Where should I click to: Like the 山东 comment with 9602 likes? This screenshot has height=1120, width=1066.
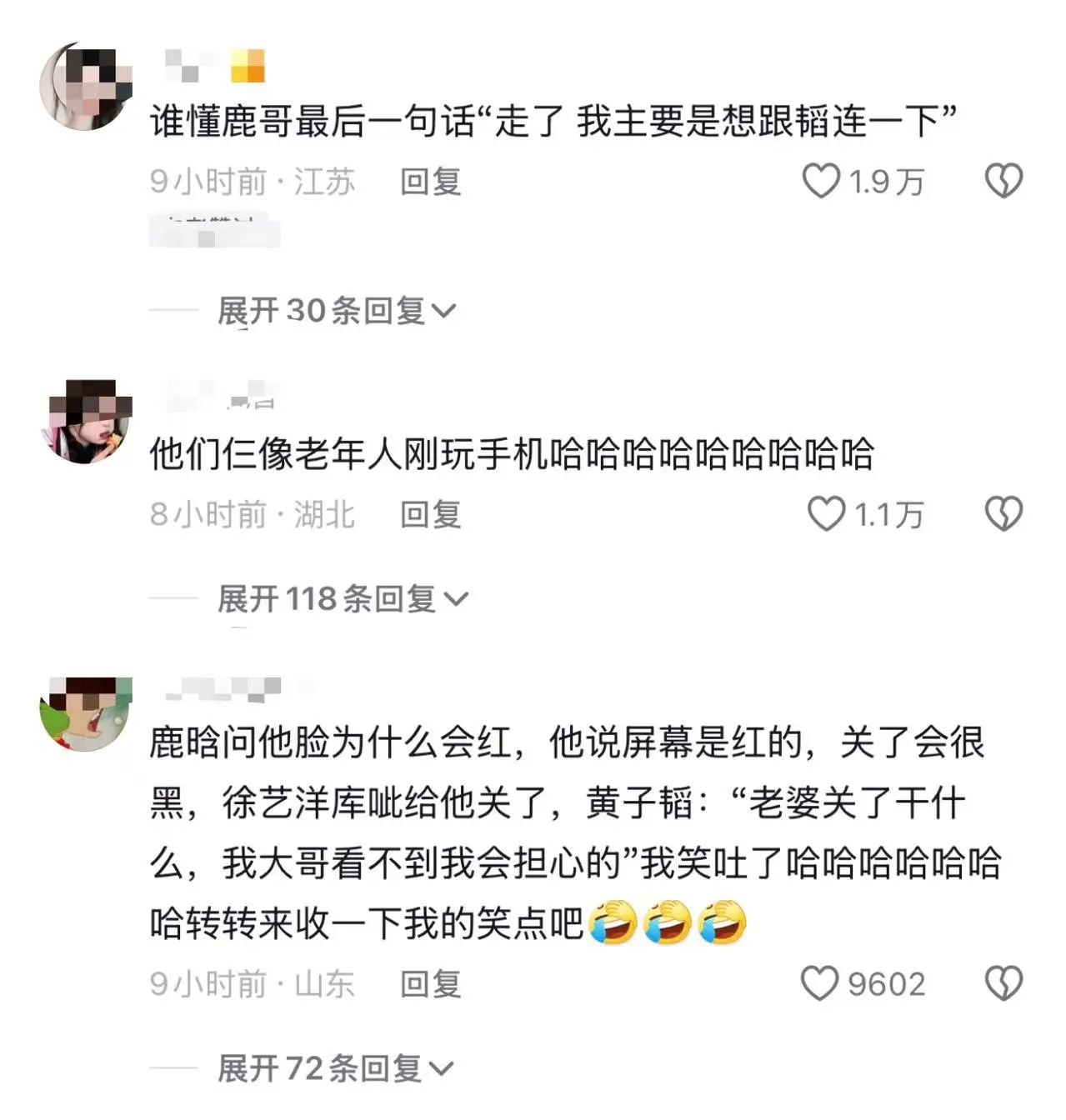click(x=819, y=984)
